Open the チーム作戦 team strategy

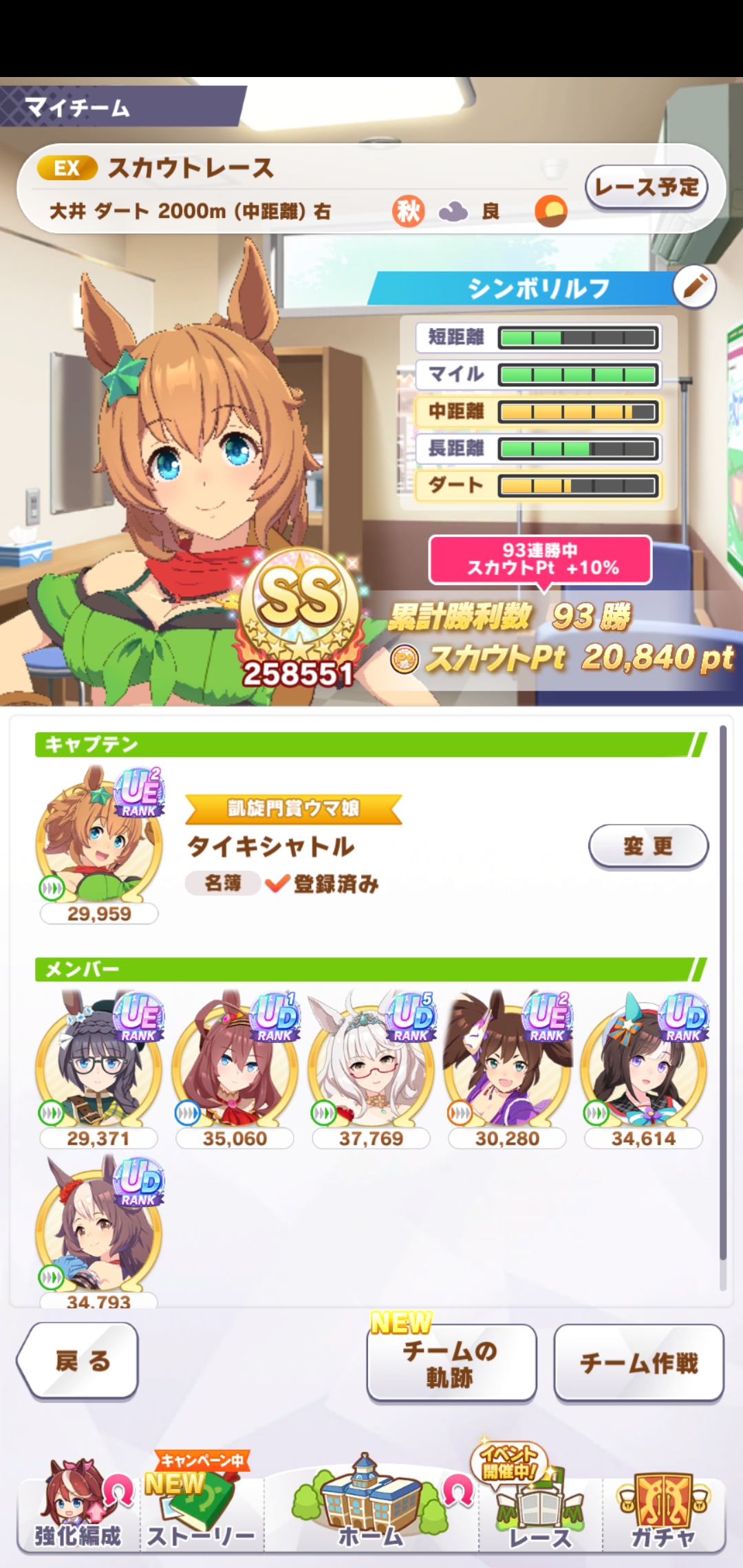[638, 1363]
